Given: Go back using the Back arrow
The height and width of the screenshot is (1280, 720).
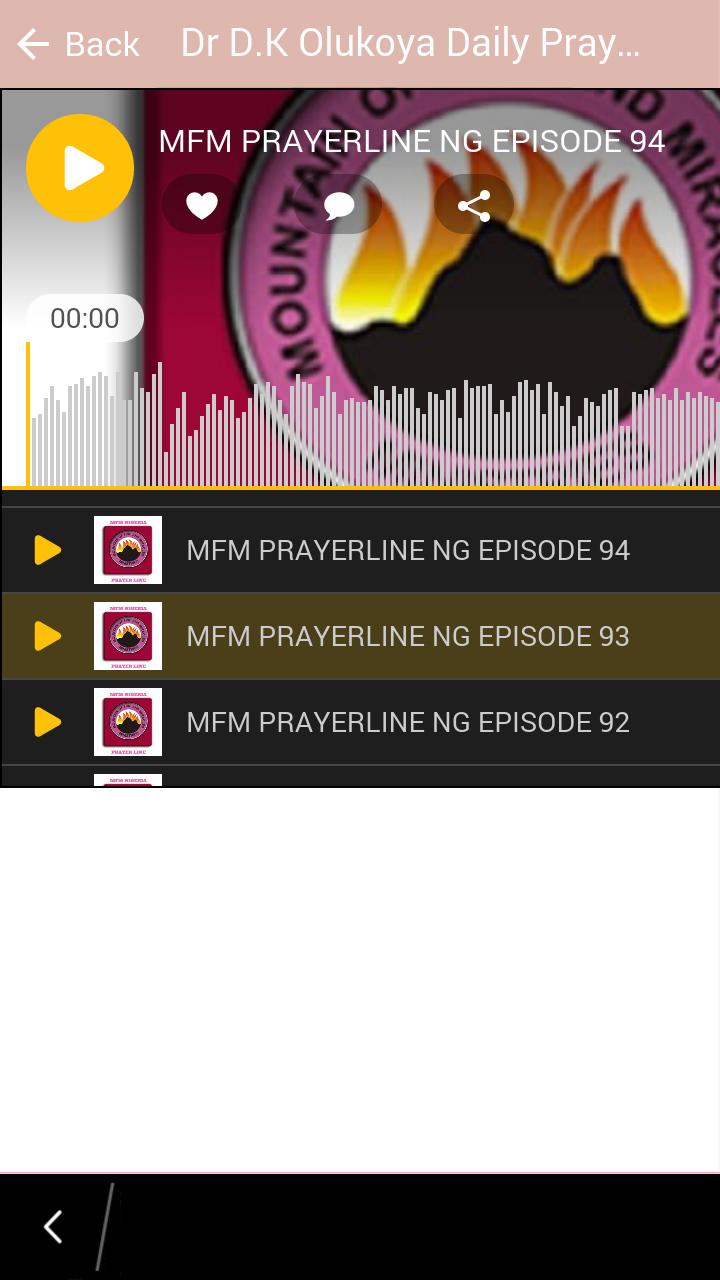Looking at the screenshot, I should (x=77, y=44).
